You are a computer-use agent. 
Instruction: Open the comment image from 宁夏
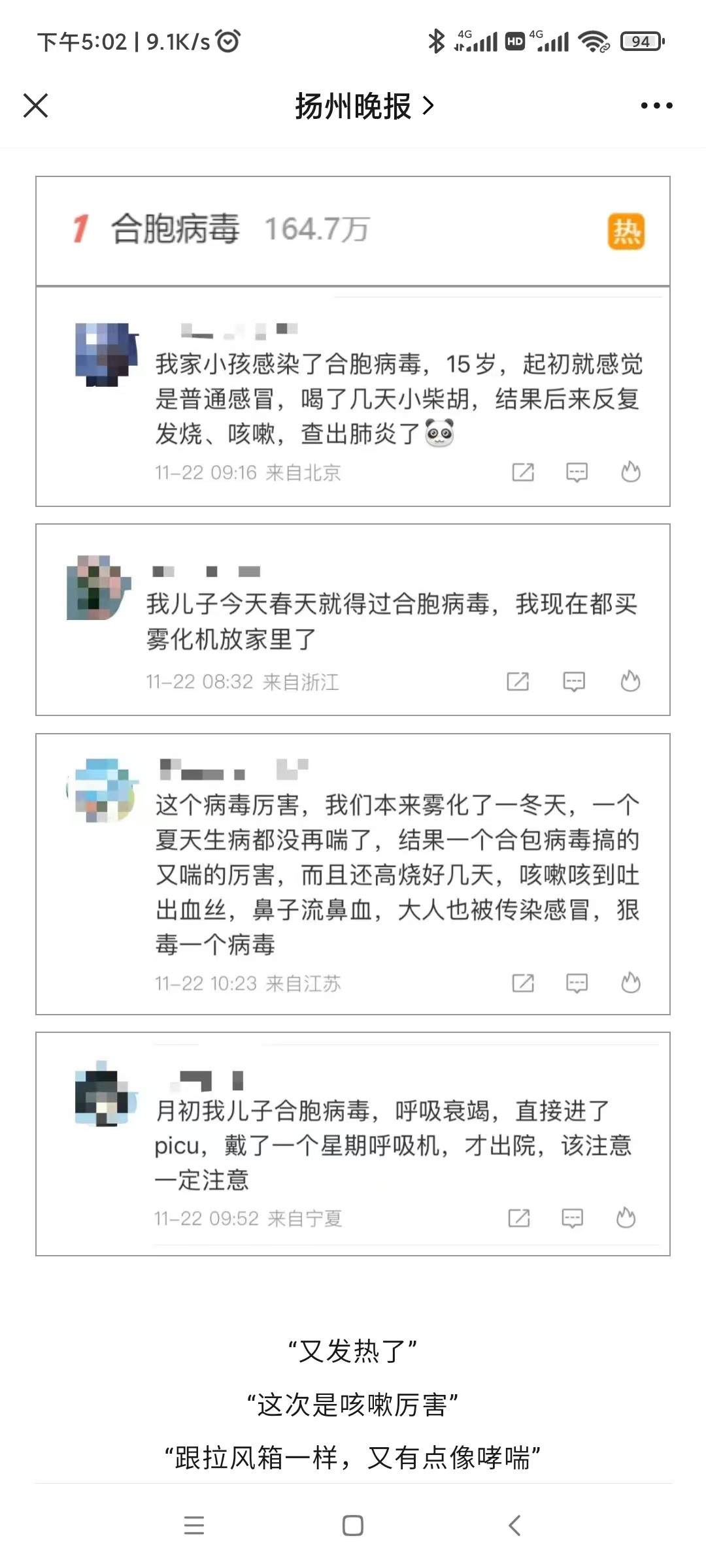[x=353, y=1144]
